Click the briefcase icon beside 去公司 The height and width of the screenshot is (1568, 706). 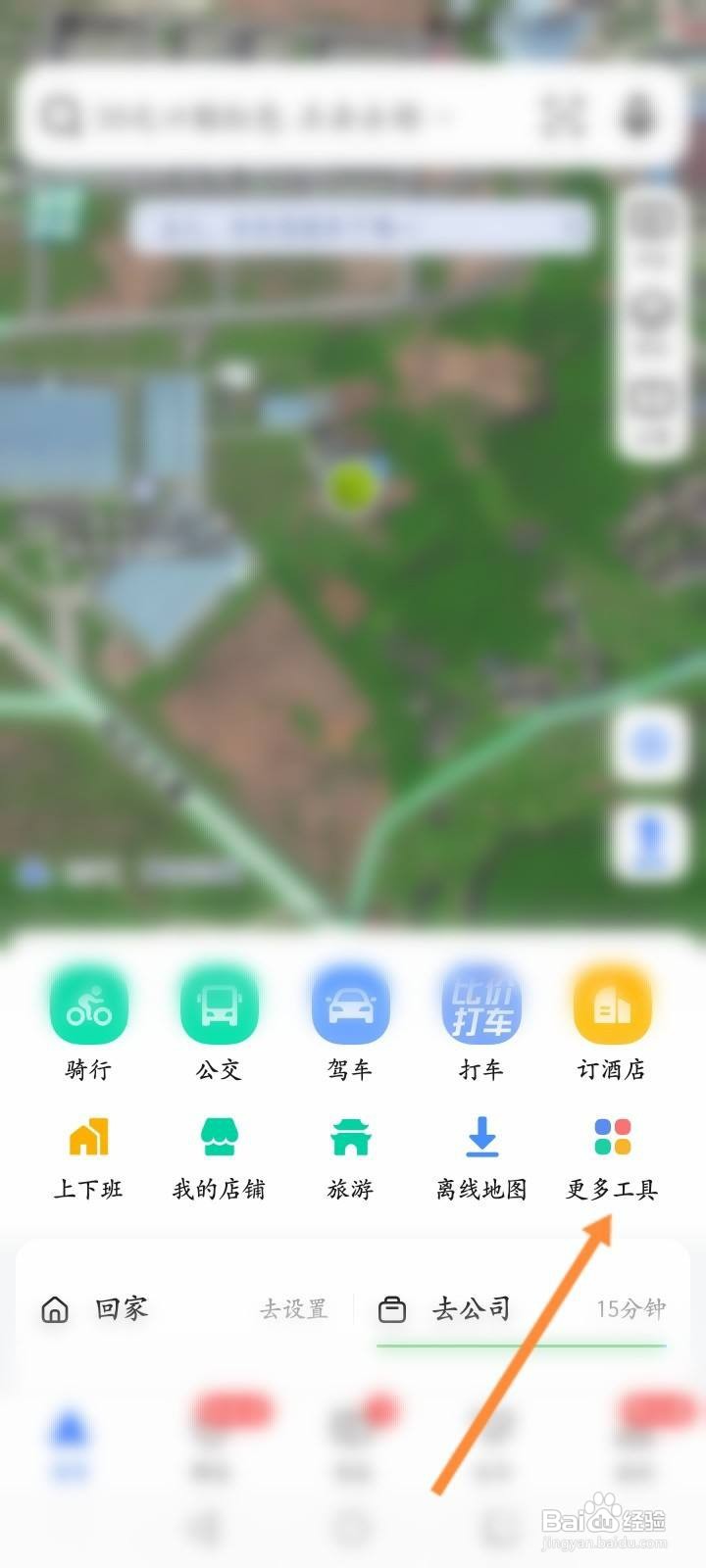tap(392, 1309)
